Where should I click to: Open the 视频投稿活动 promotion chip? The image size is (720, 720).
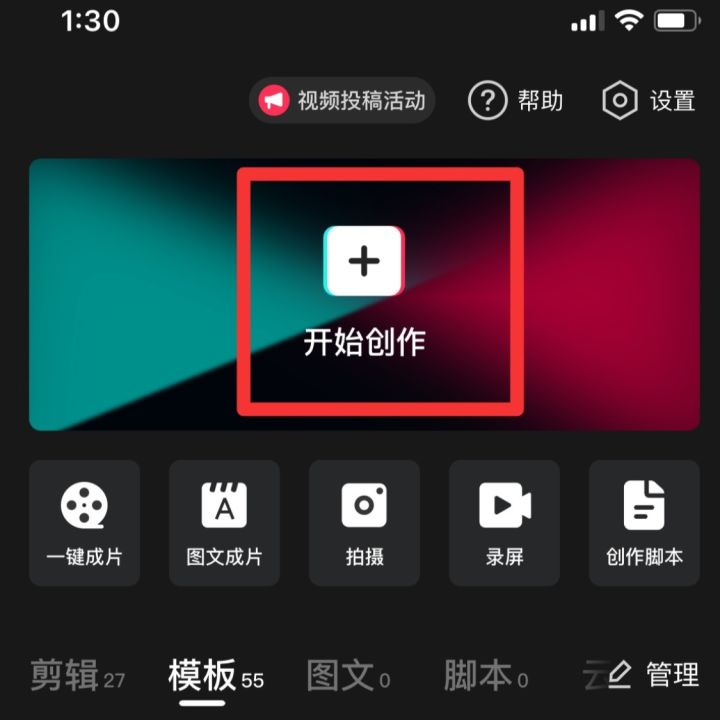click(x=342, y=100)
